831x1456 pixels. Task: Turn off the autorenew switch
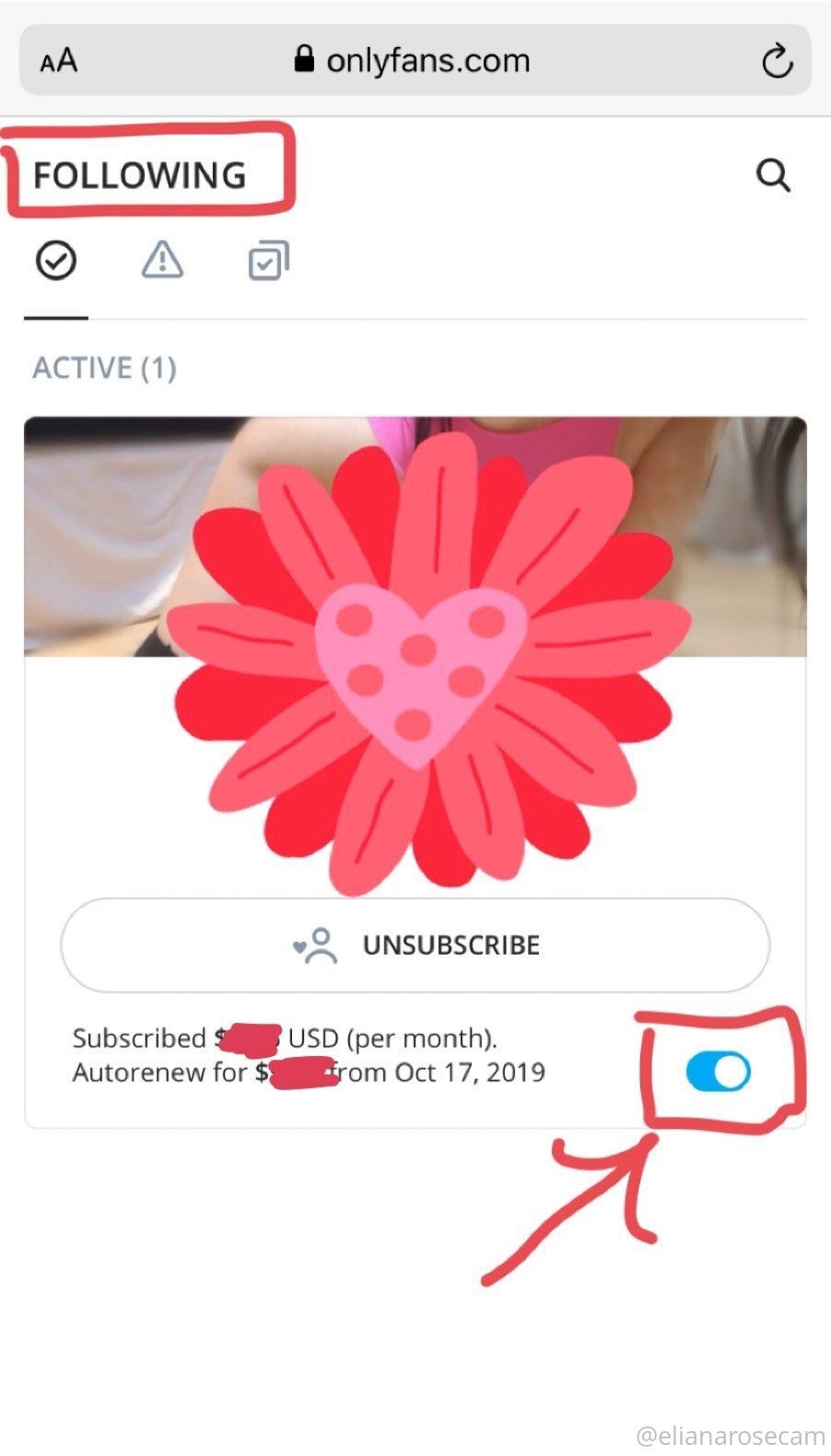718,1072
